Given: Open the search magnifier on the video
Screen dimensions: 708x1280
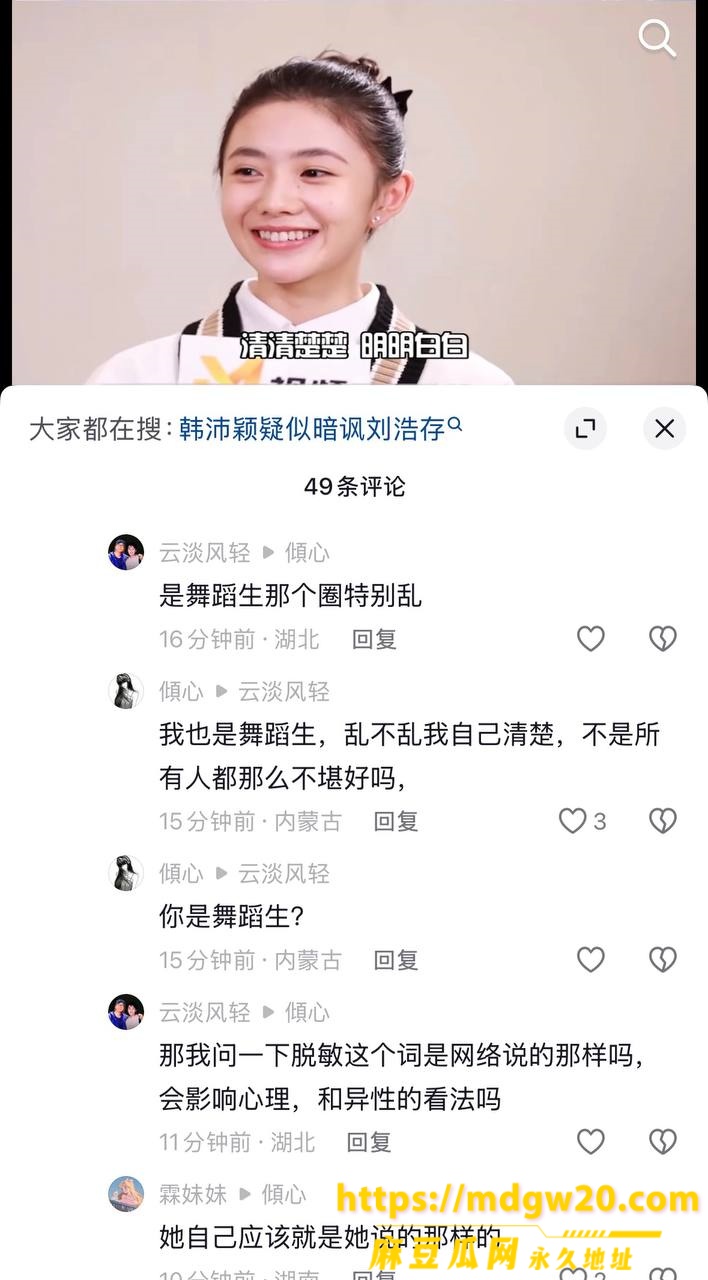Looking at the screenshot, I should (x=657, y=40).
